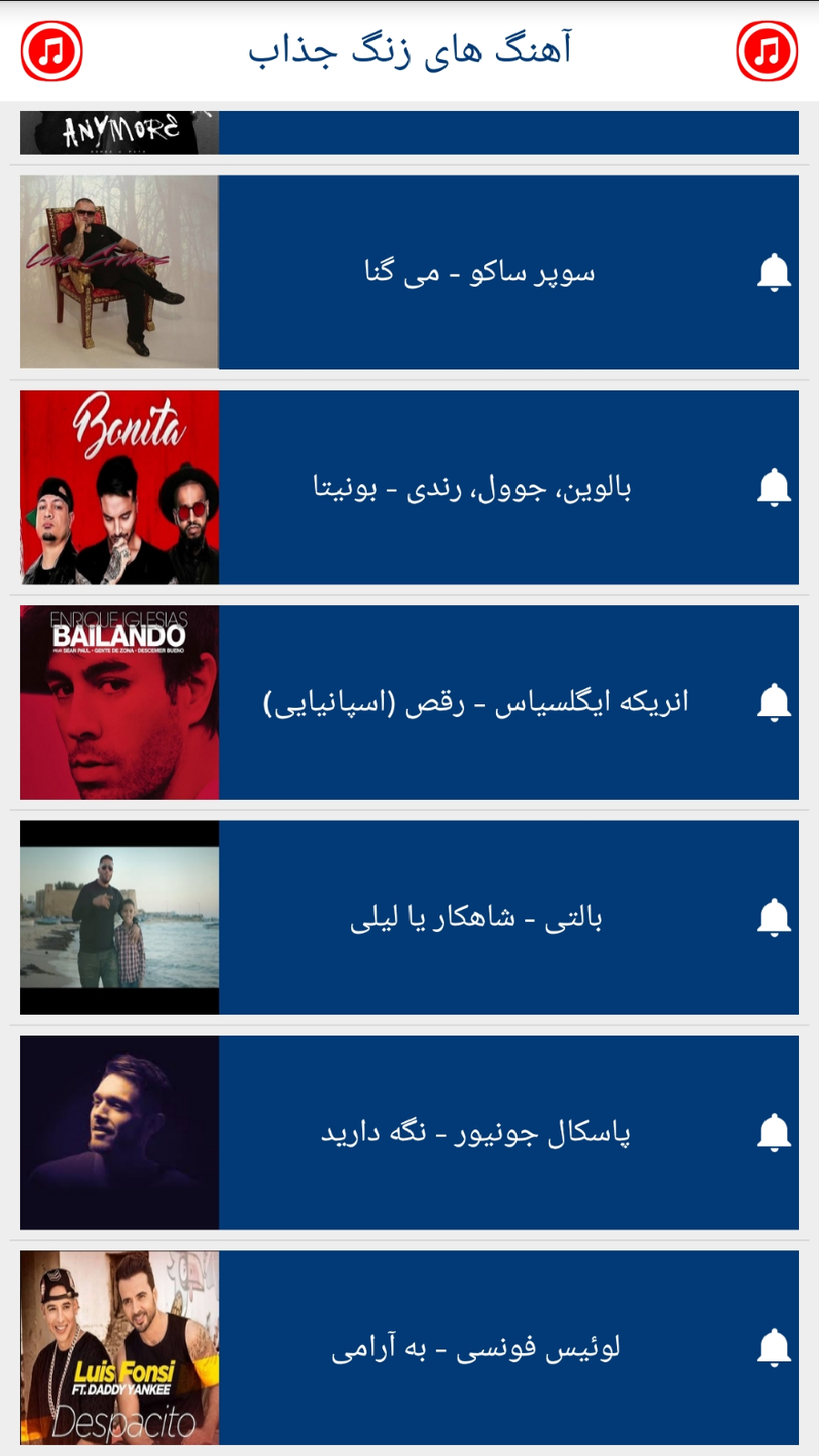The height and width of the screenshot is (1456, 819).
Task: Tap the bell icon for انریکه ایگلسیاس
Action: tap(773, 703)
